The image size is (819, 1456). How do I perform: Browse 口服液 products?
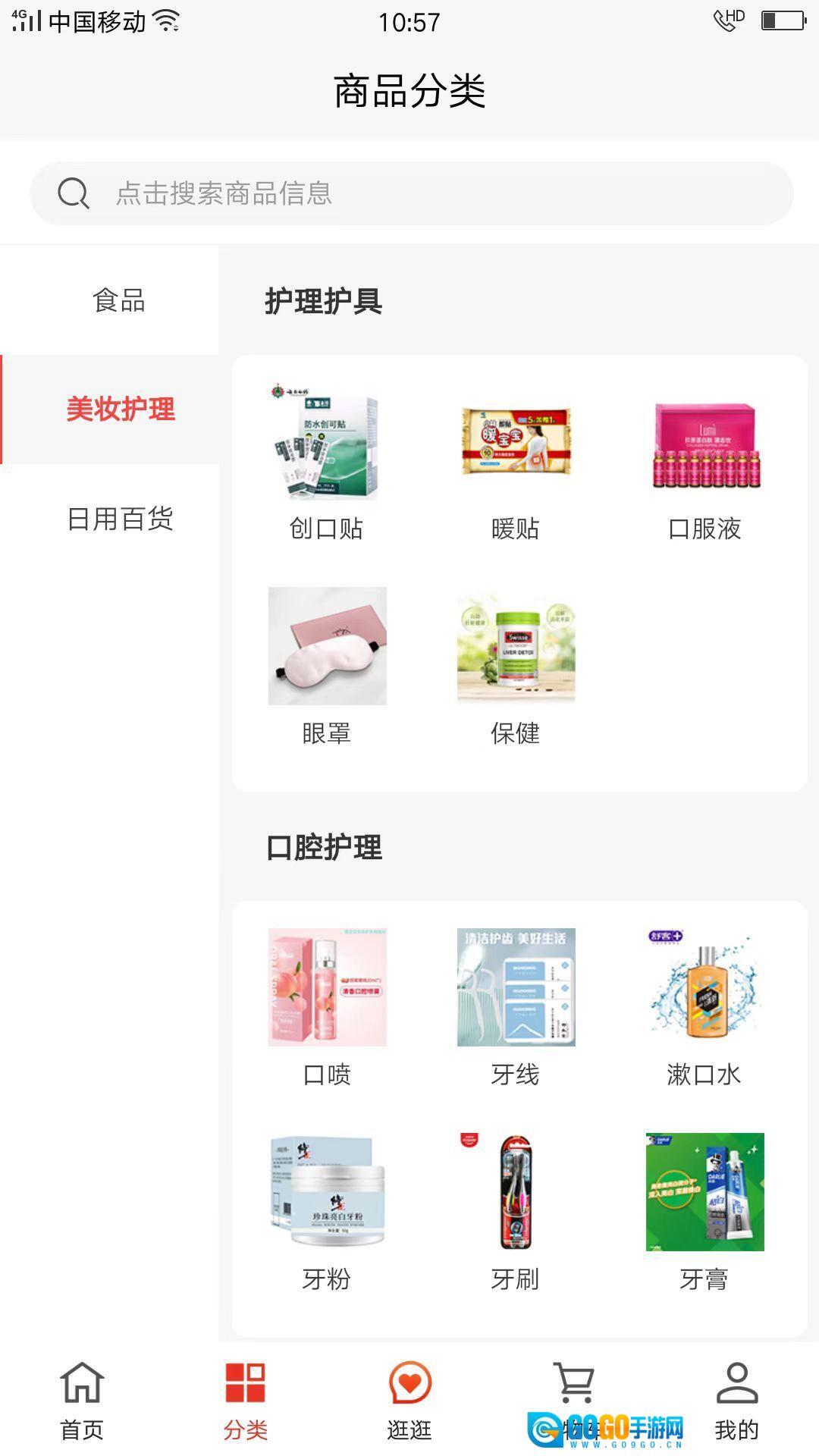click(x=704, y=463)
